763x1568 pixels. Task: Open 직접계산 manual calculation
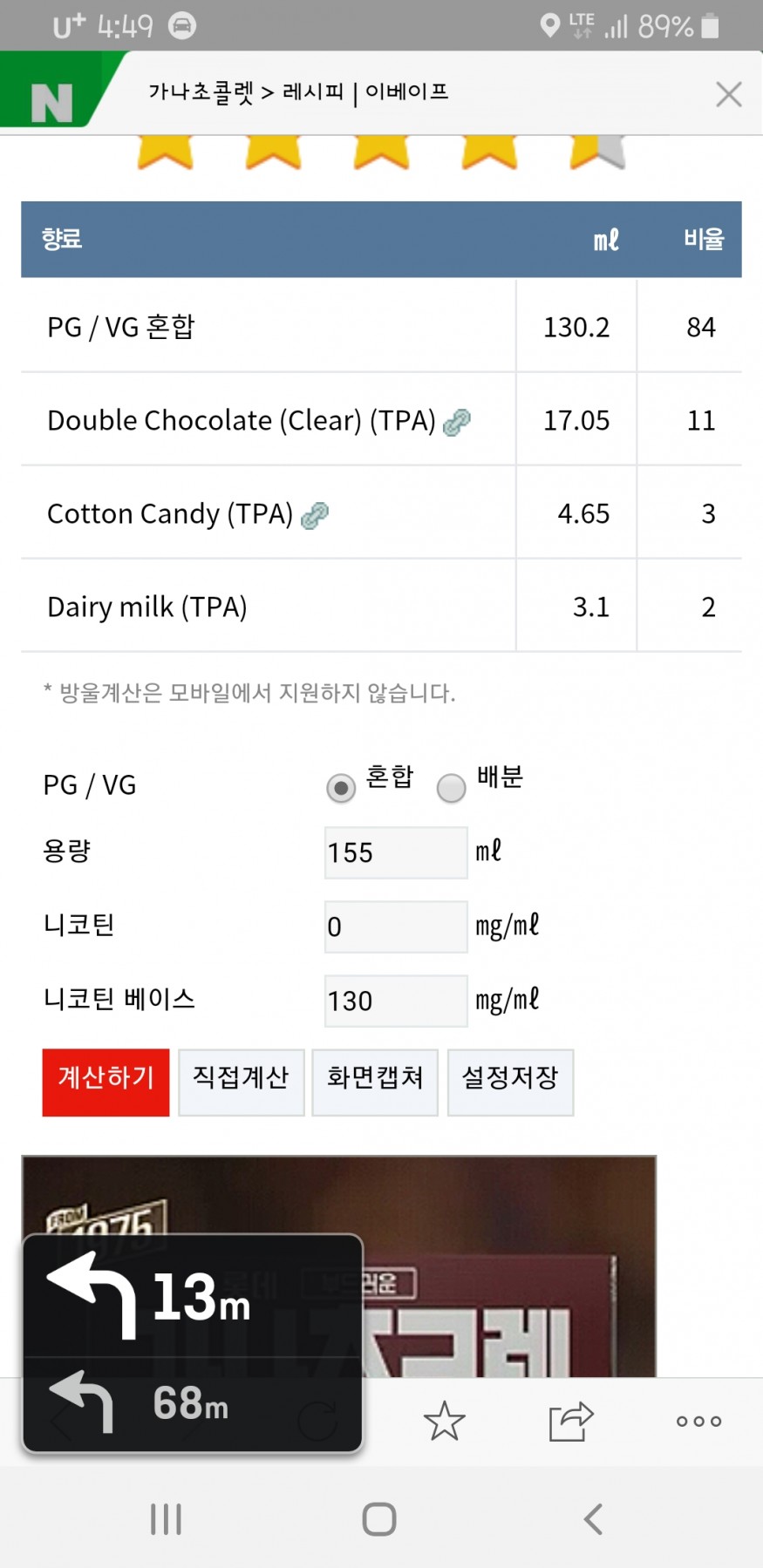coord(242,1082)
